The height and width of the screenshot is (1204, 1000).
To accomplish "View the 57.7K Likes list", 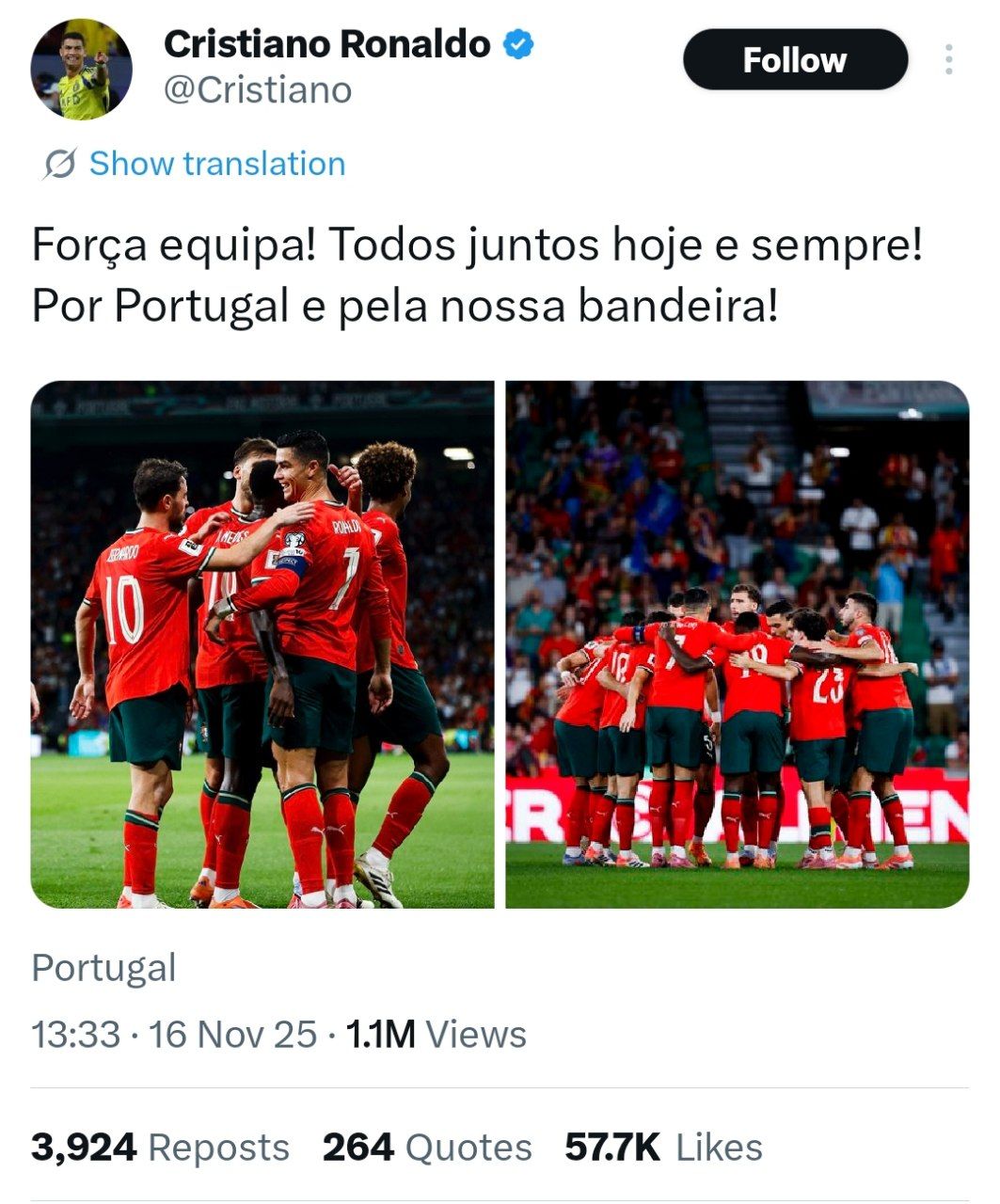I will click(x=663, y=1148).
